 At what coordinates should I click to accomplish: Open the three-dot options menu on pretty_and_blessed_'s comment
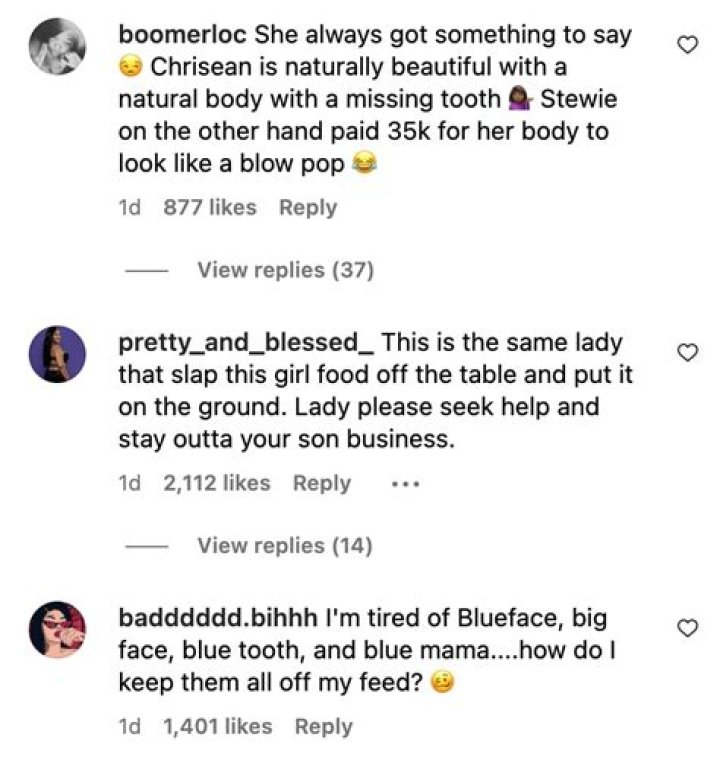coord(404,483)
